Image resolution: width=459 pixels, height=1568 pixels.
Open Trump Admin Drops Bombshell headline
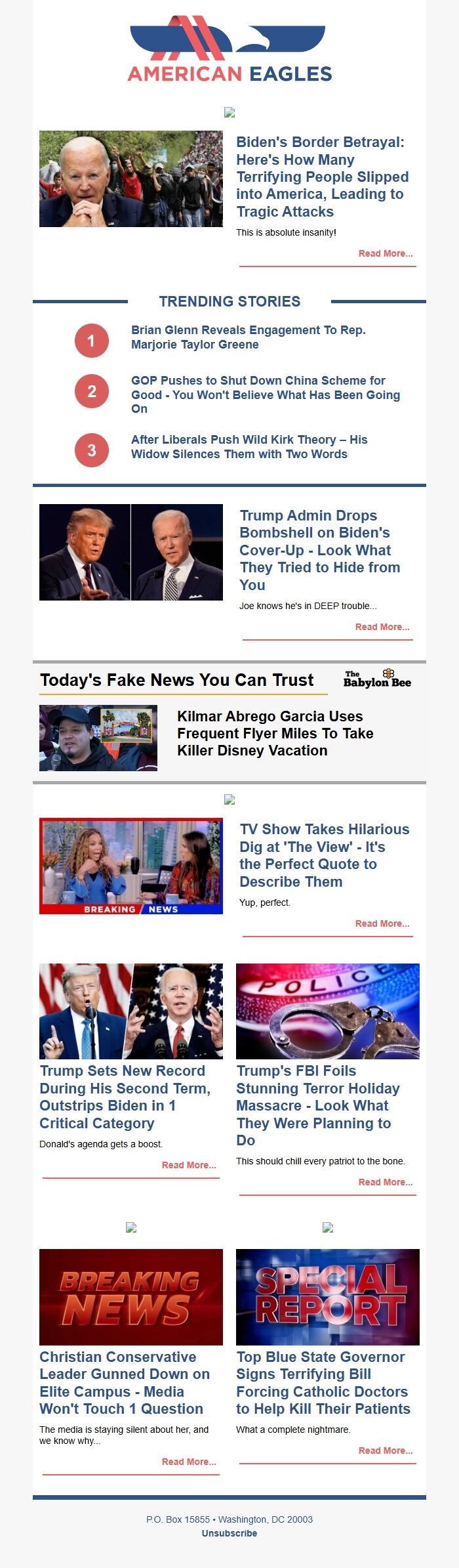coord(319,550)
